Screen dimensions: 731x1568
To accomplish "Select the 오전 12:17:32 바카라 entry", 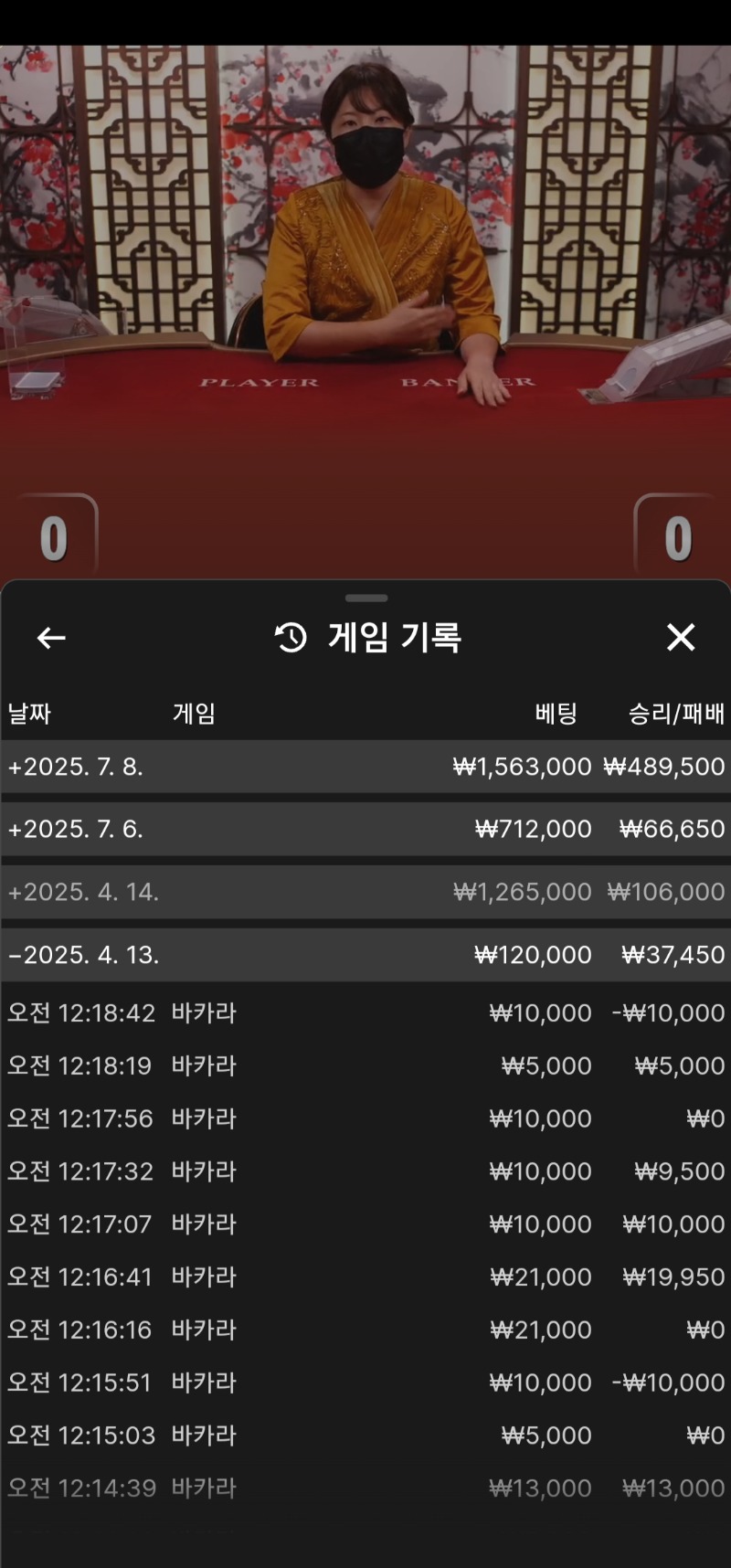I will (365, 1171).
